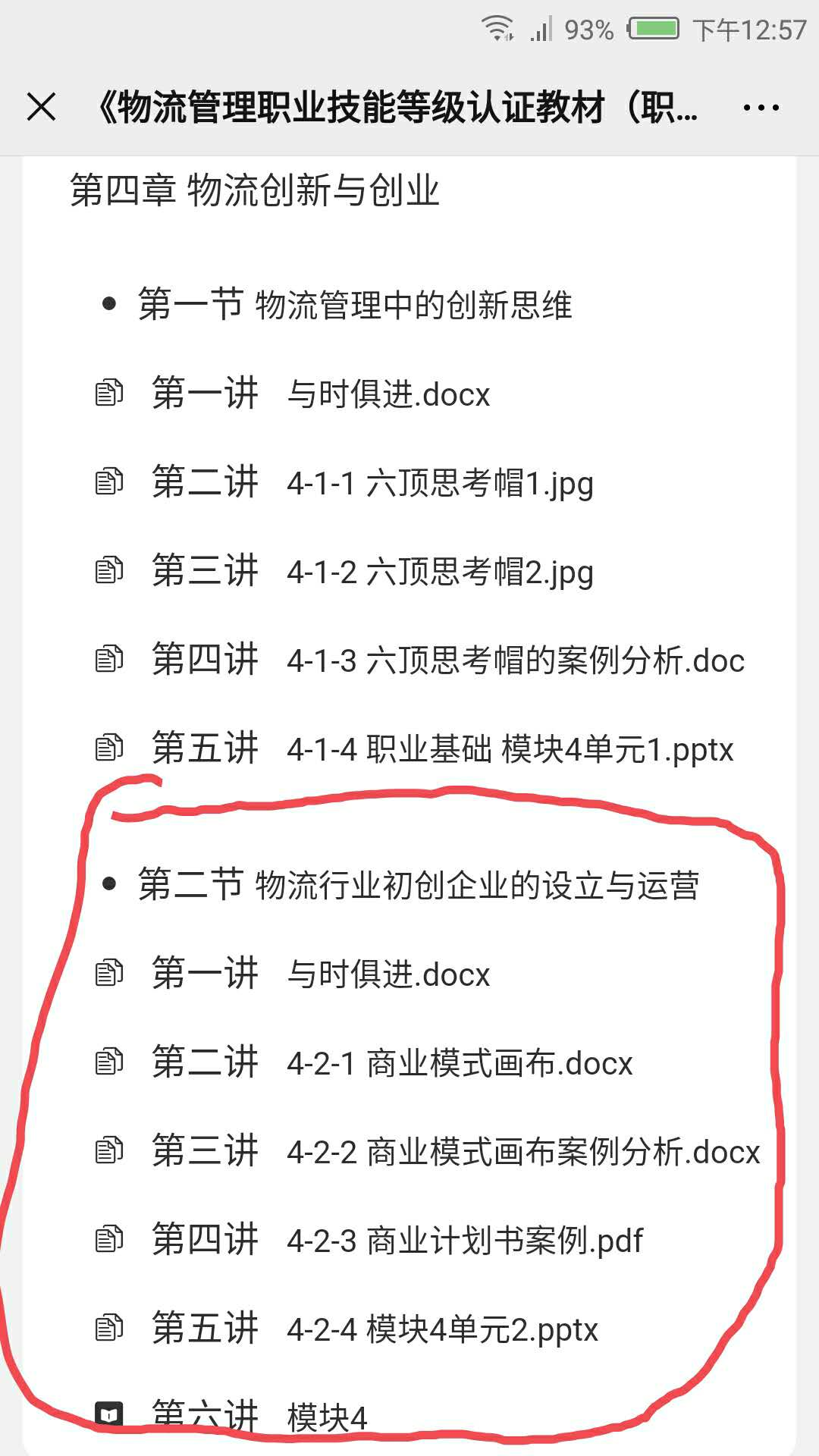
Task: Open the three-dot overflow menu
Action: pos(761,108)
